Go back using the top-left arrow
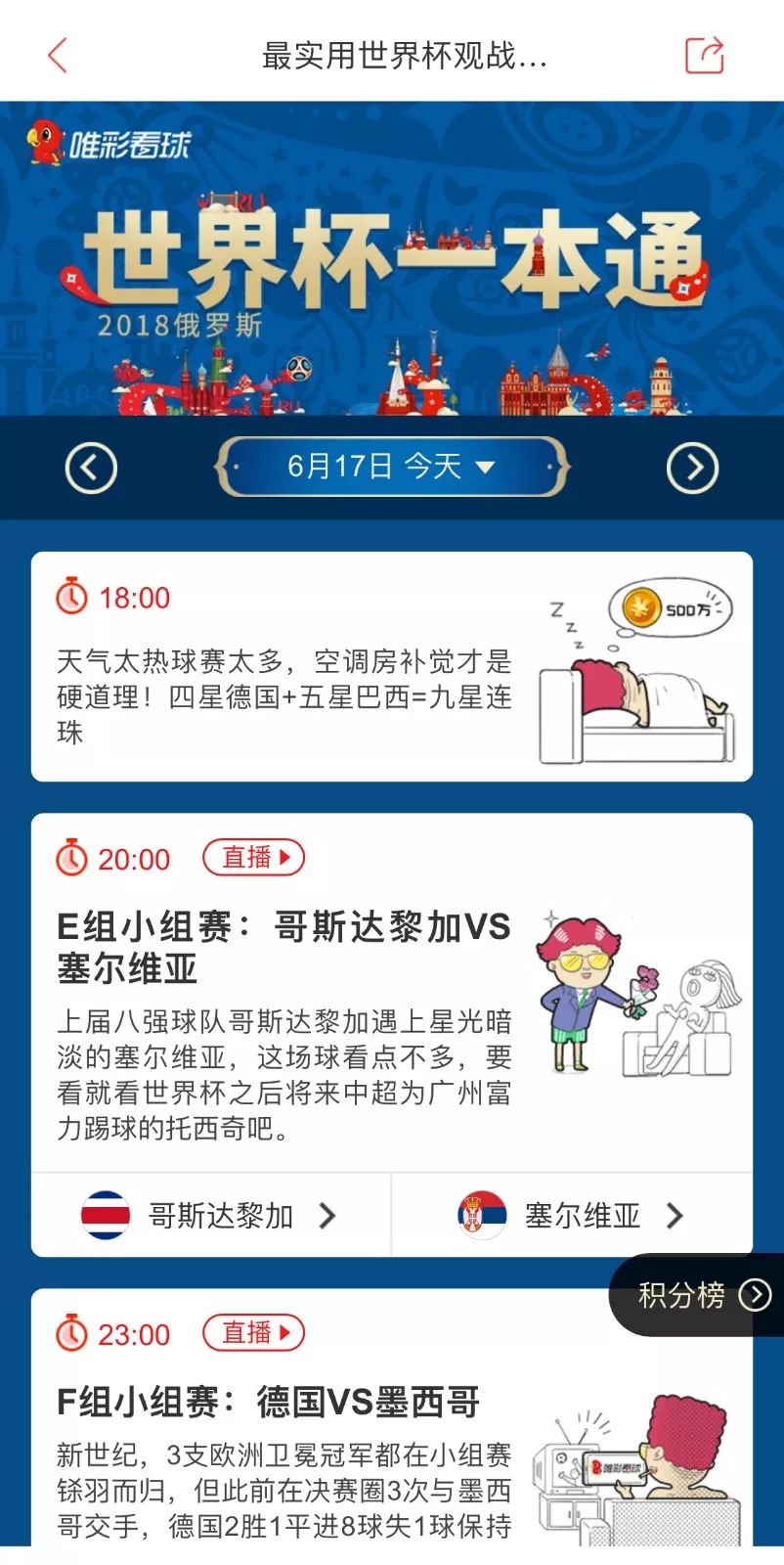 58,56
